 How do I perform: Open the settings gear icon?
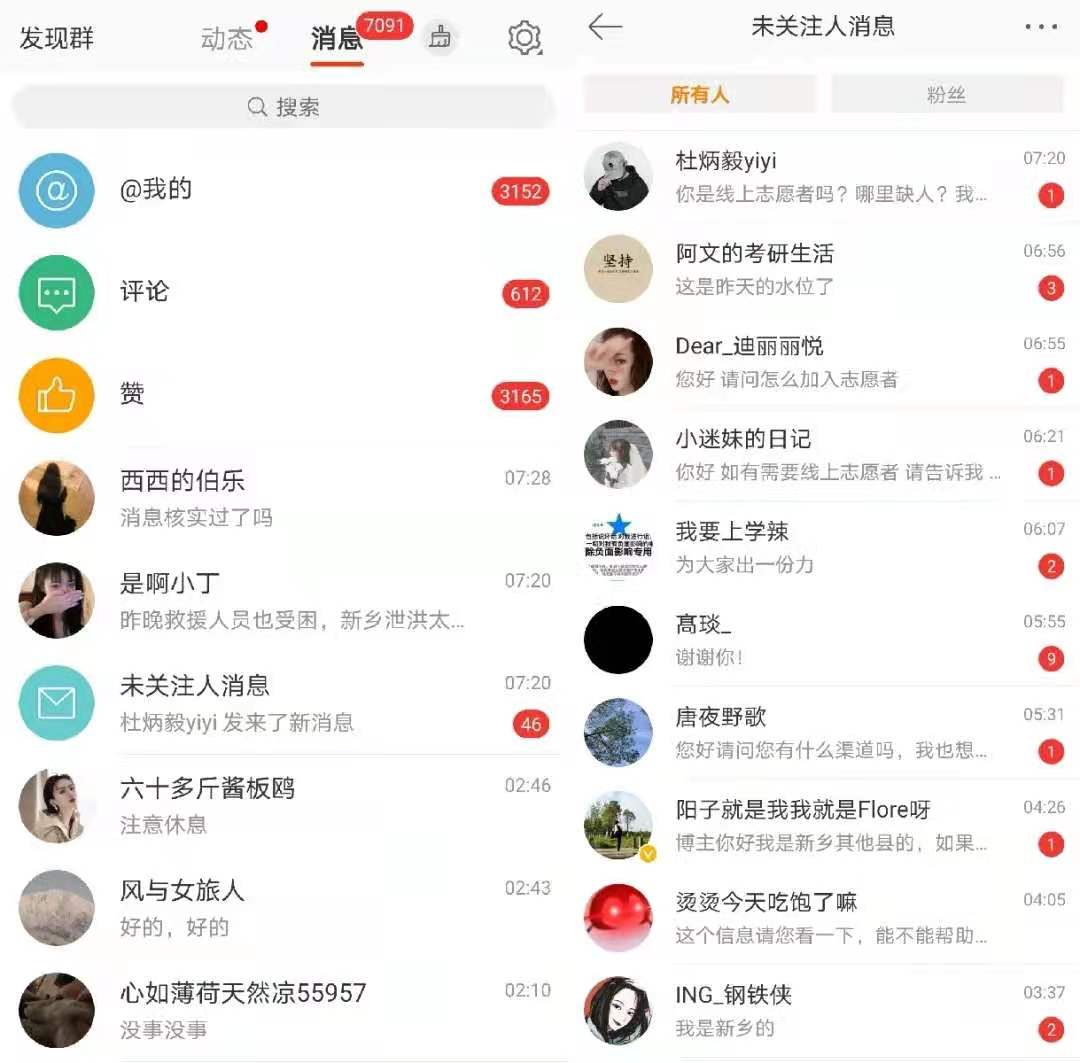[524, 38]
